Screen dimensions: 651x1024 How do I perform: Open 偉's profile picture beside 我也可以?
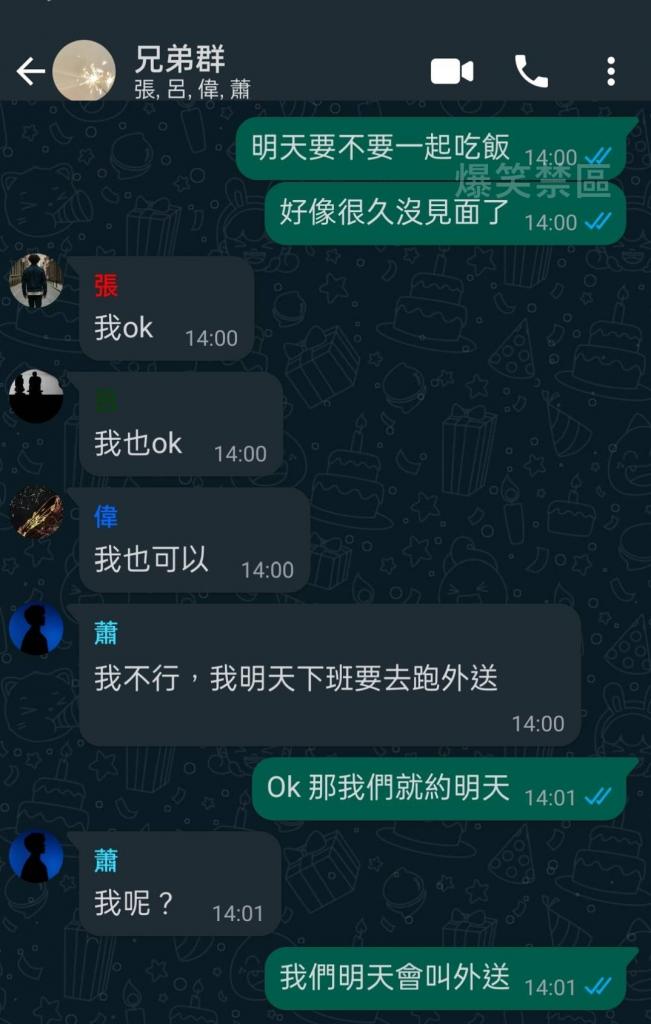point(36,512)
